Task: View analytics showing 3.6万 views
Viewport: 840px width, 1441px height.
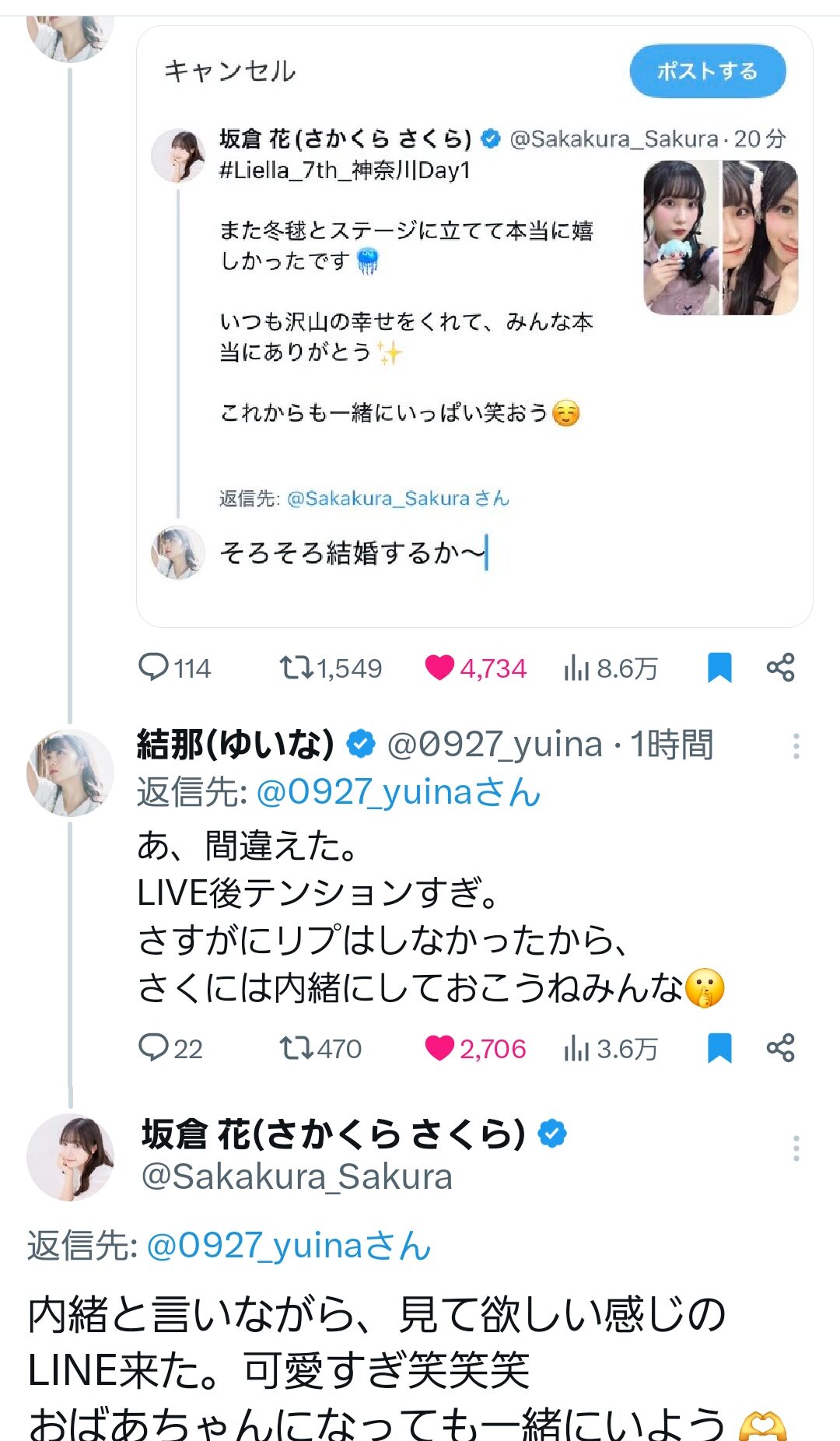Action: coord(576,1048)
